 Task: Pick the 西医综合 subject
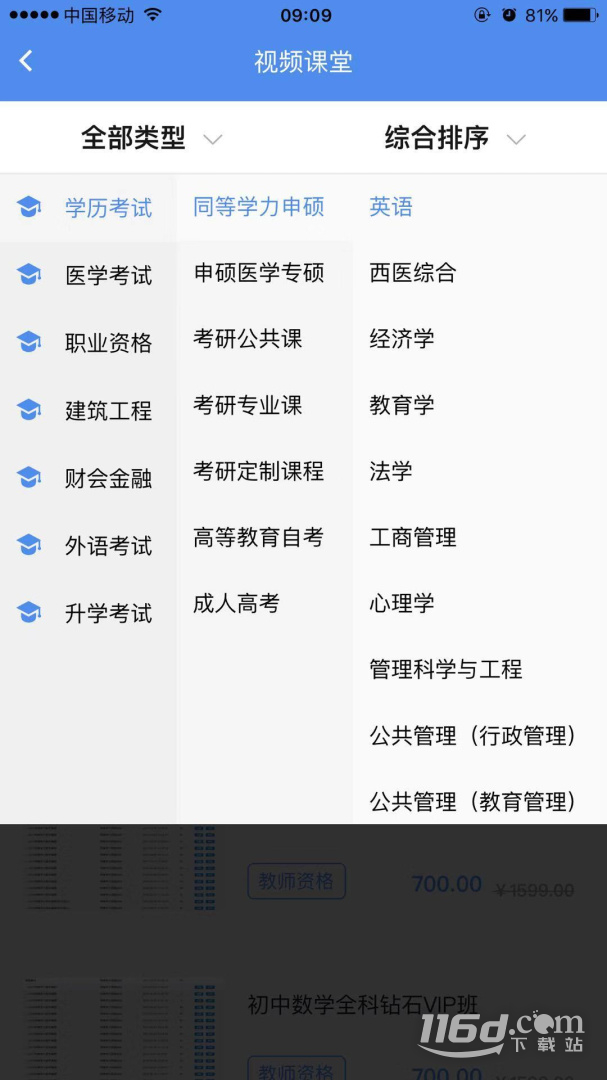tap(413, 273)
